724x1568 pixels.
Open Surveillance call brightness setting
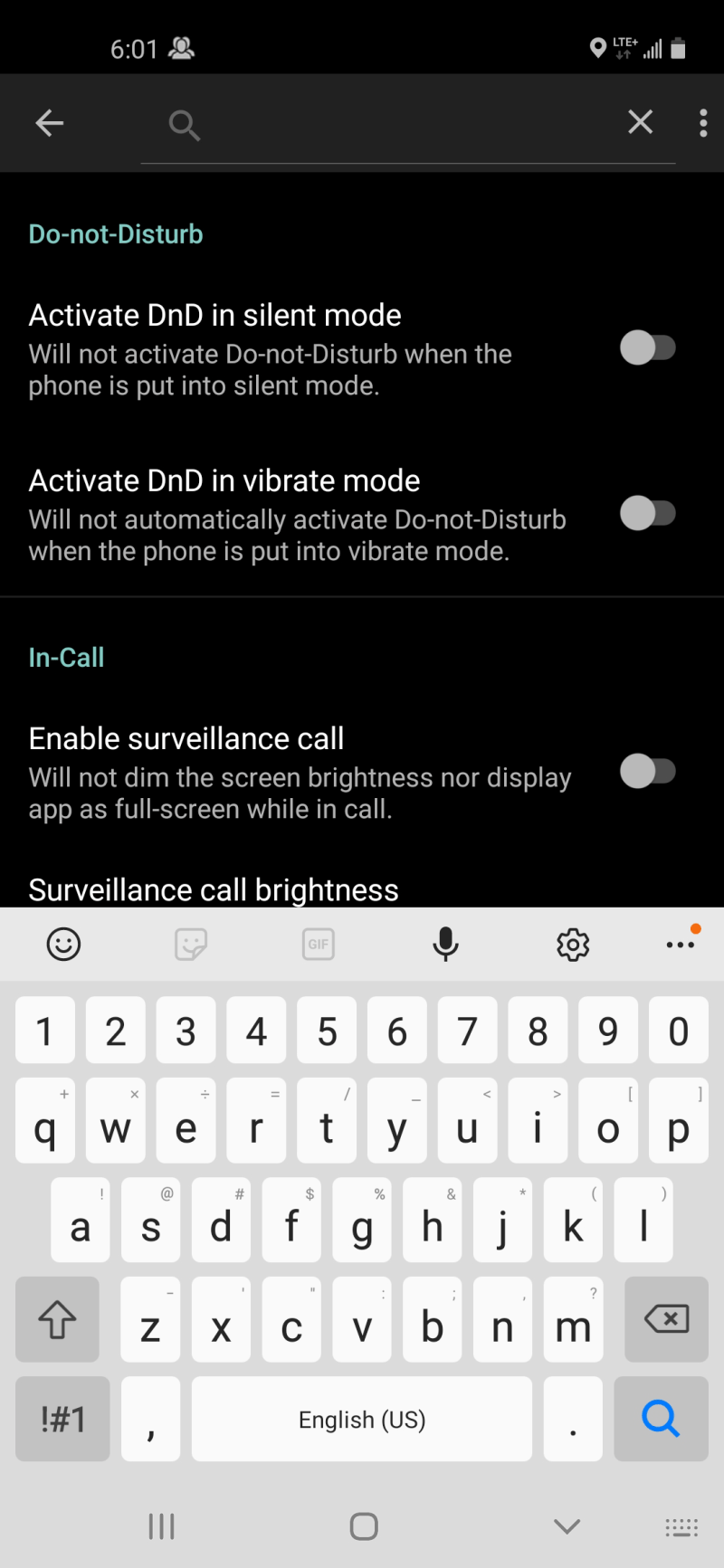pos(214,889)
